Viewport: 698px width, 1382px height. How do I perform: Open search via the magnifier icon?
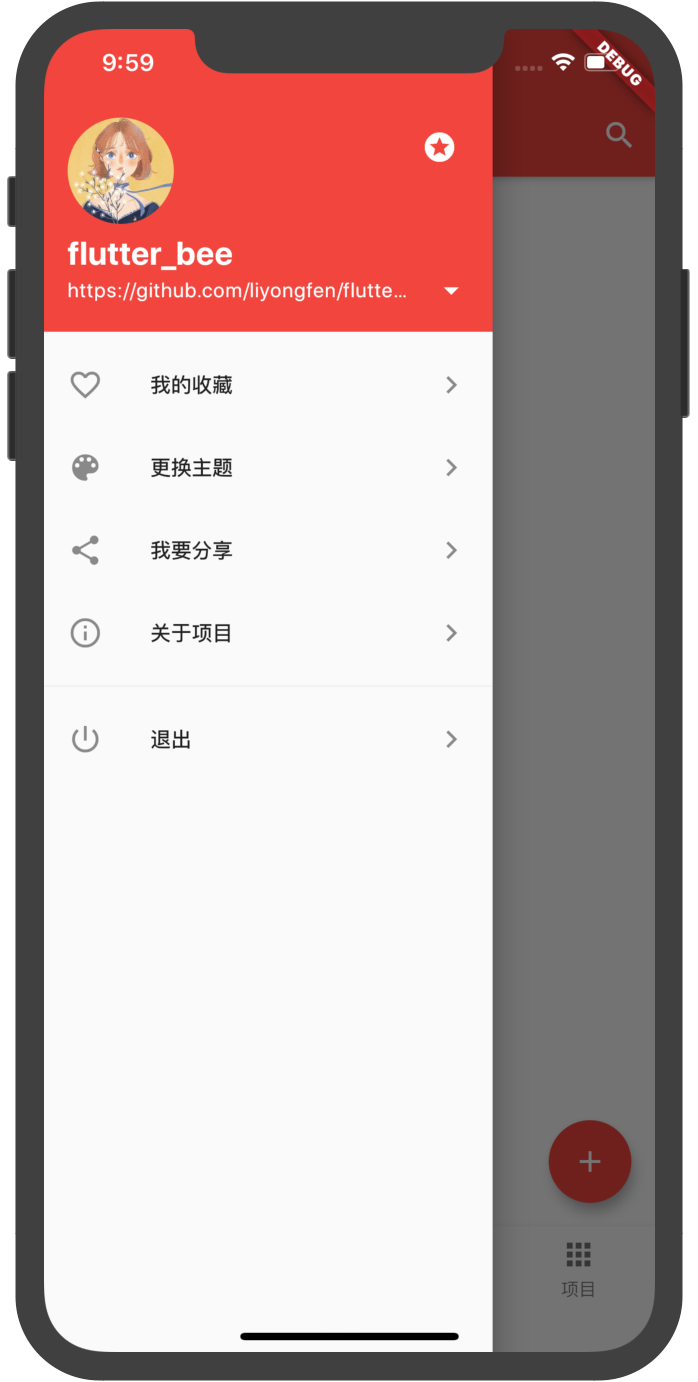pyautogui.click(x=619, y=135)
